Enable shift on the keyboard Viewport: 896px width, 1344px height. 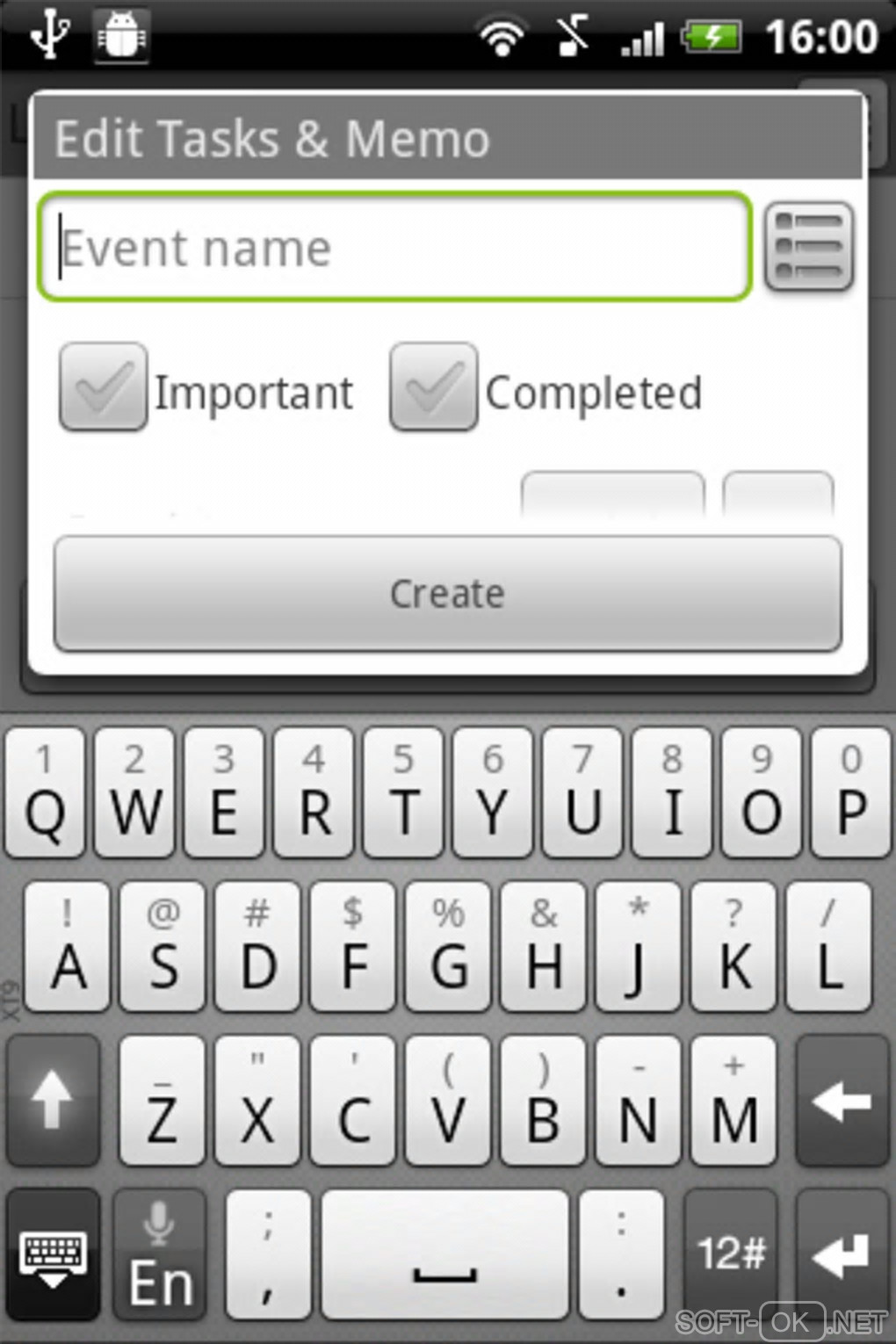tap(52, 1101)
